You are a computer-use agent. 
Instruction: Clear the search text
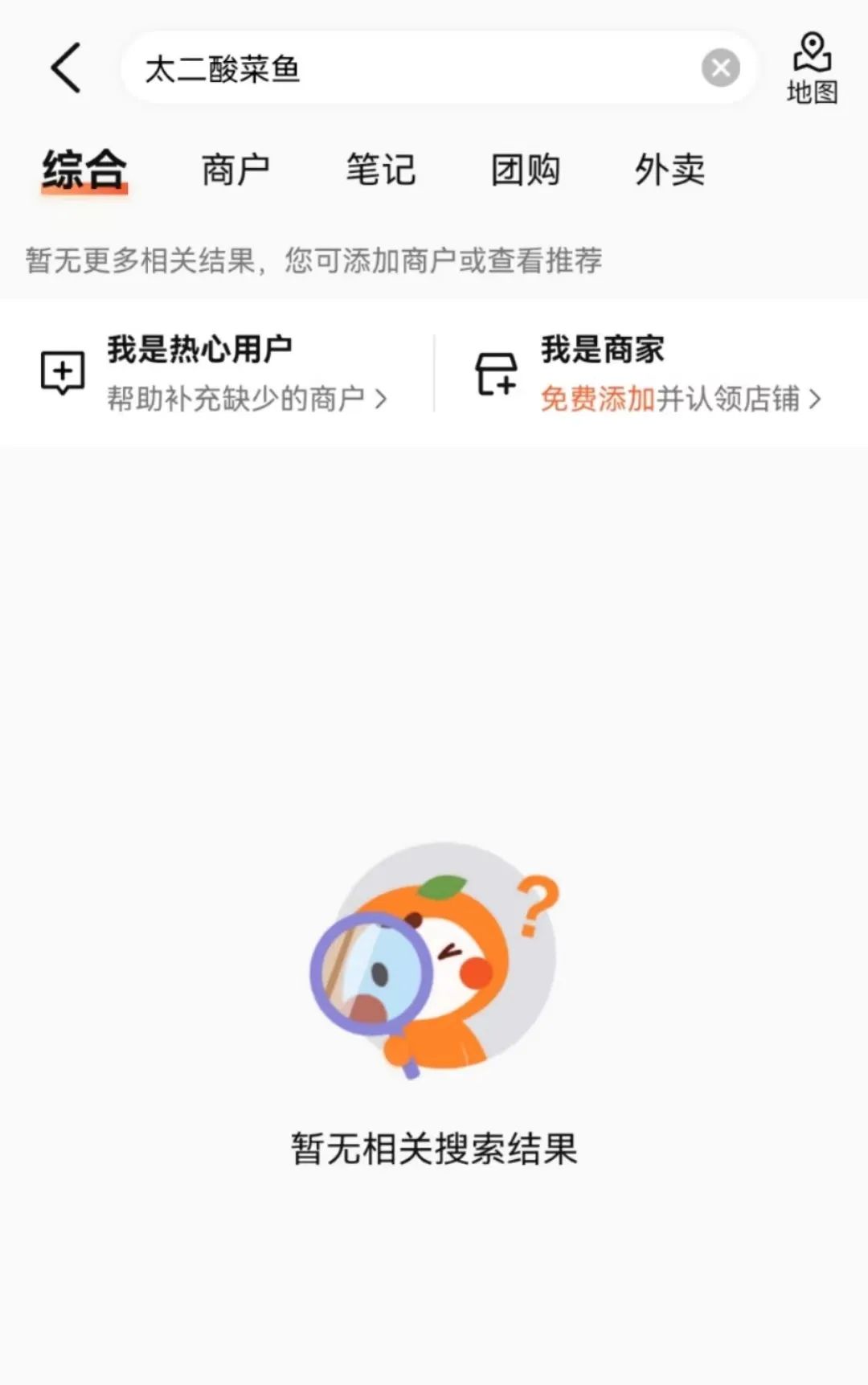(720, 68)
